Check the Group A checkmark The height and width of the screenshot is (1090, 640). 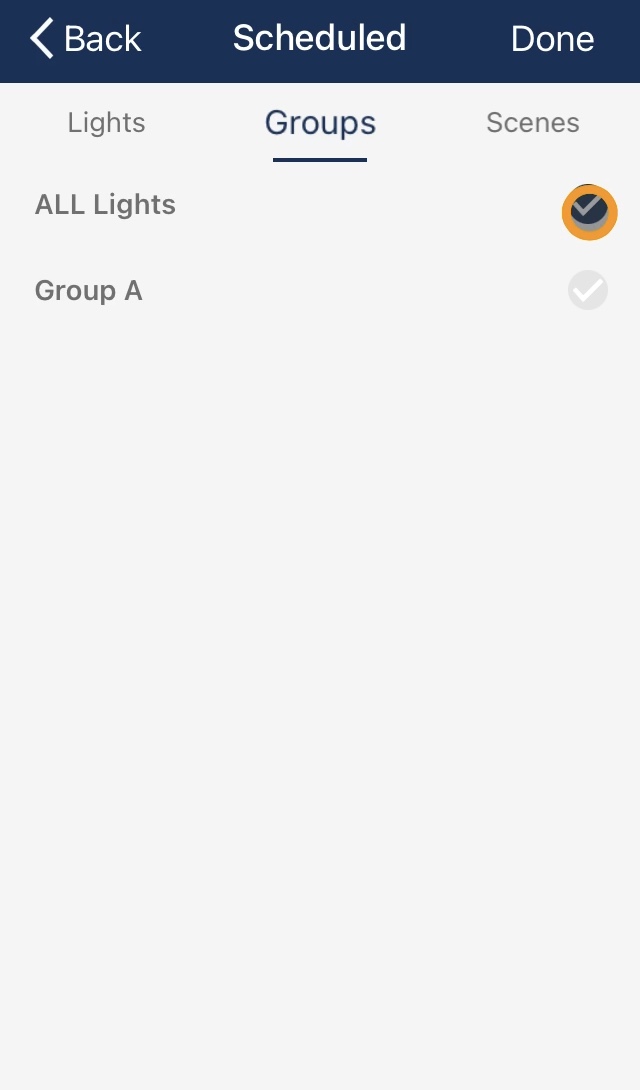(588, 290)
